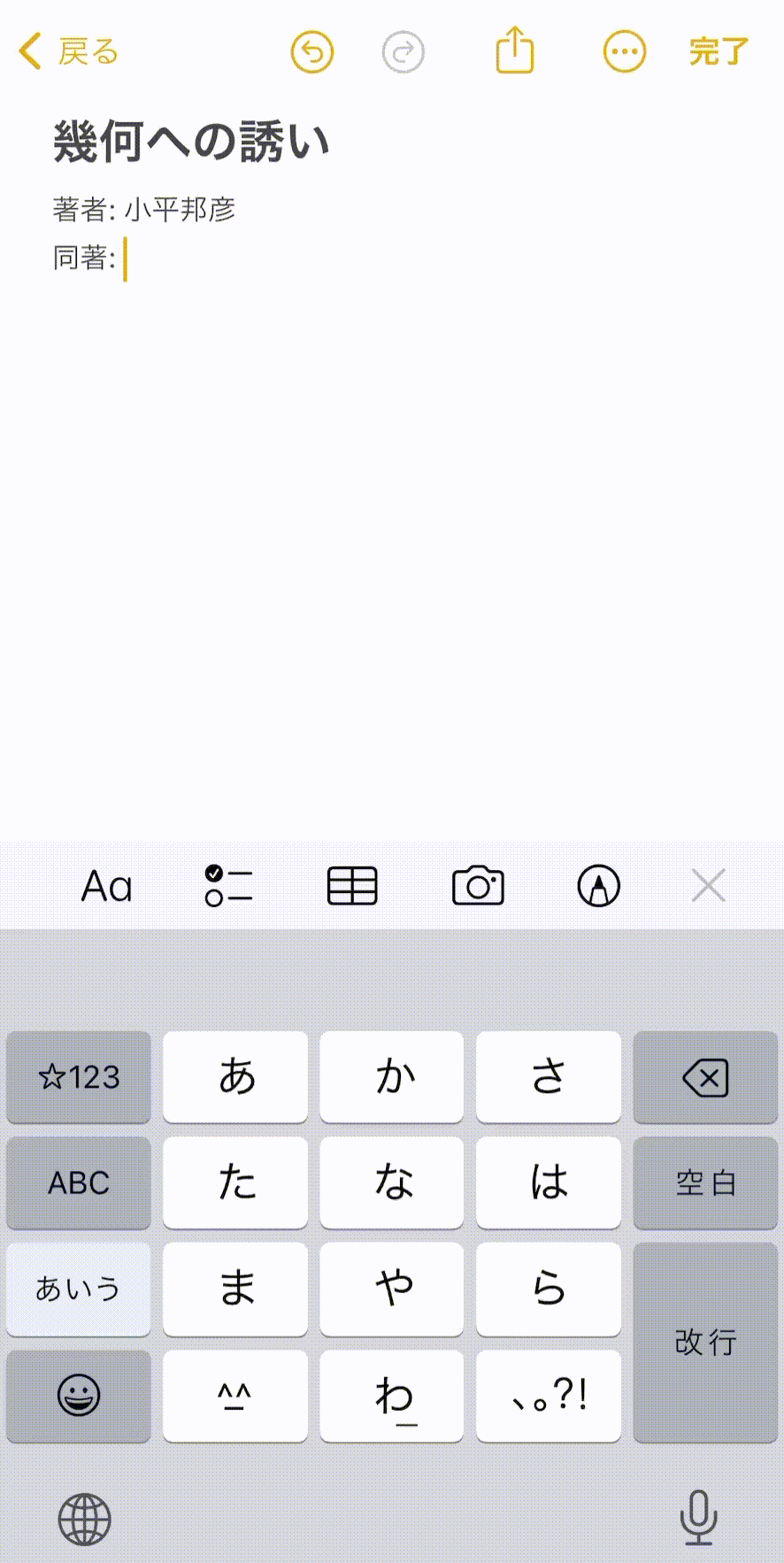Insert a space with 空白 key
784x1563 pixels.
click(705, 1183)
